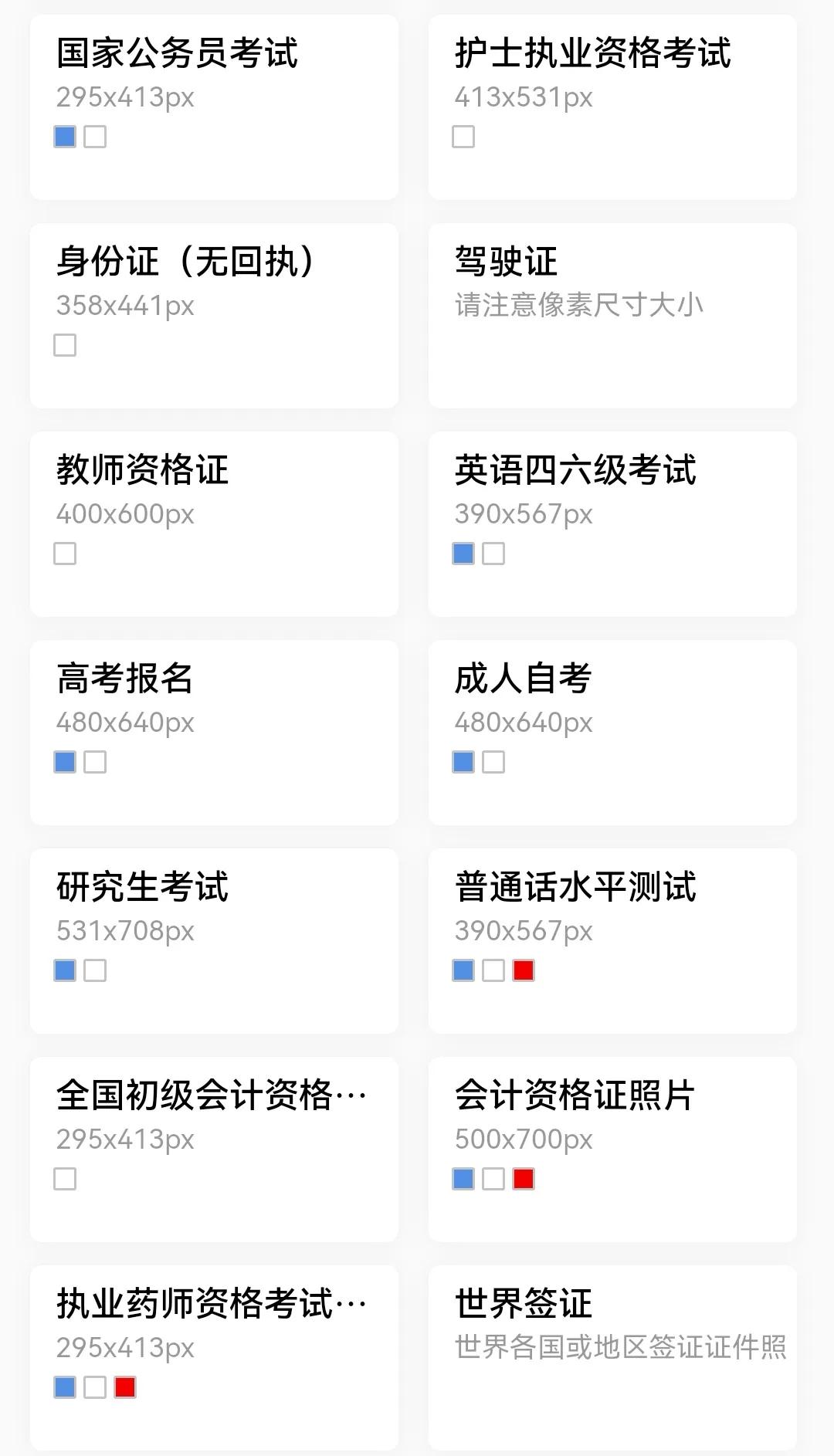The image size is (834, 1456).
Task: Pick the blue background for 国家公务员考试
Action: pyautogui.click(x=66, y=137)
